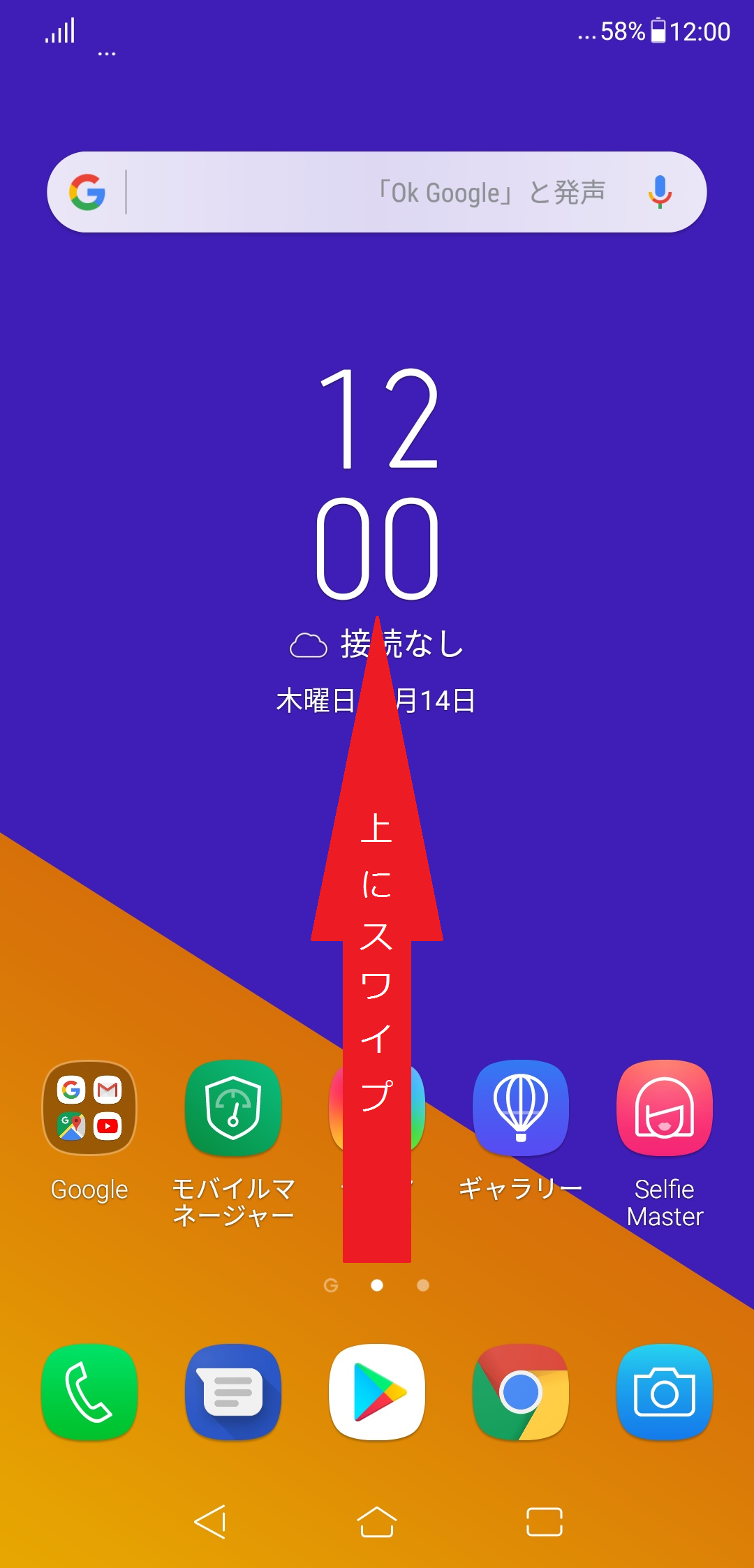The image size is (754, 1568).
Task: Launch the Camera app
Action: (665, 1391)
